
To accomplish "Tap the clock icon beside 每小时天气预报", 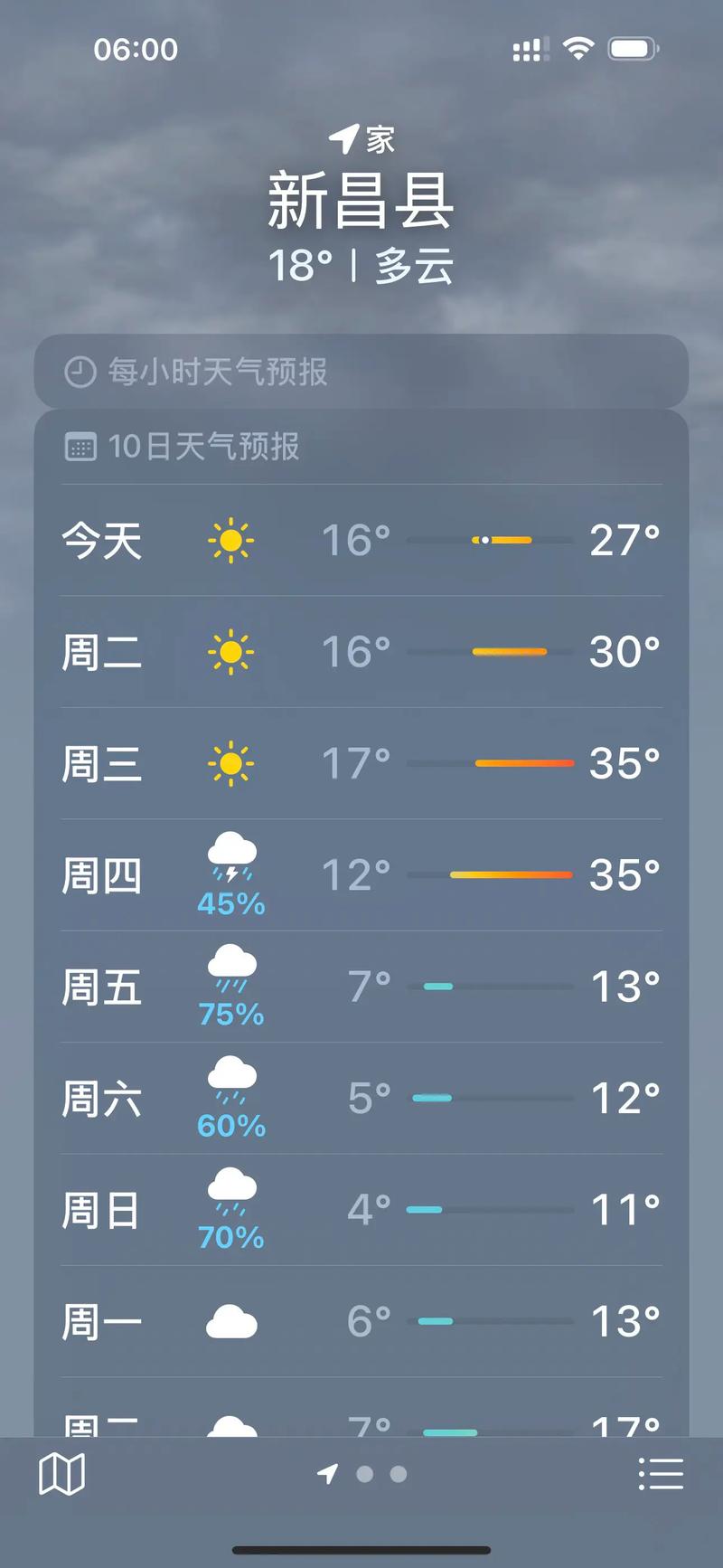I will point(80,371).
